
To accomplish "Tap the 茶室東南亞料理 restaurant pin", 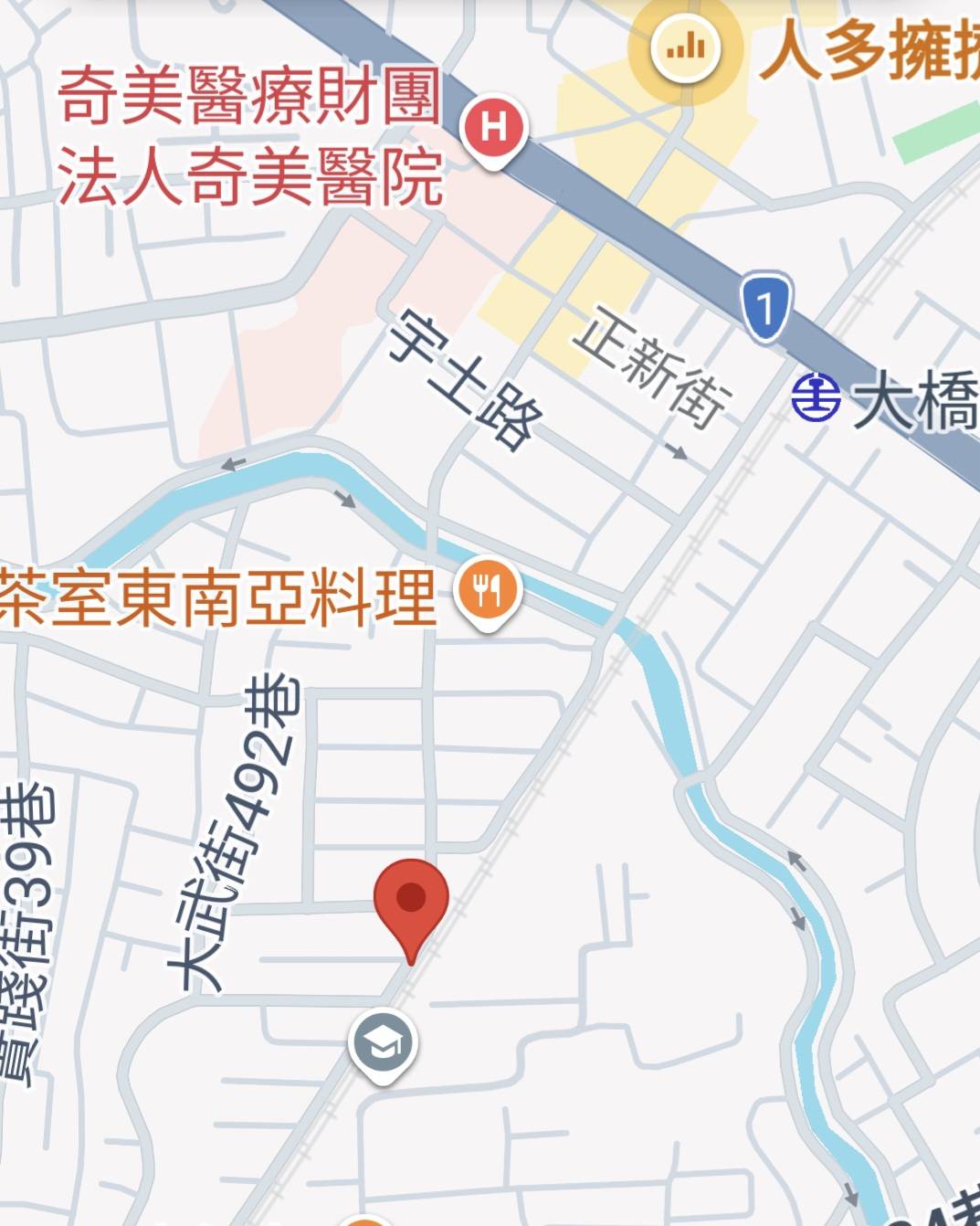I will (488, 589).
